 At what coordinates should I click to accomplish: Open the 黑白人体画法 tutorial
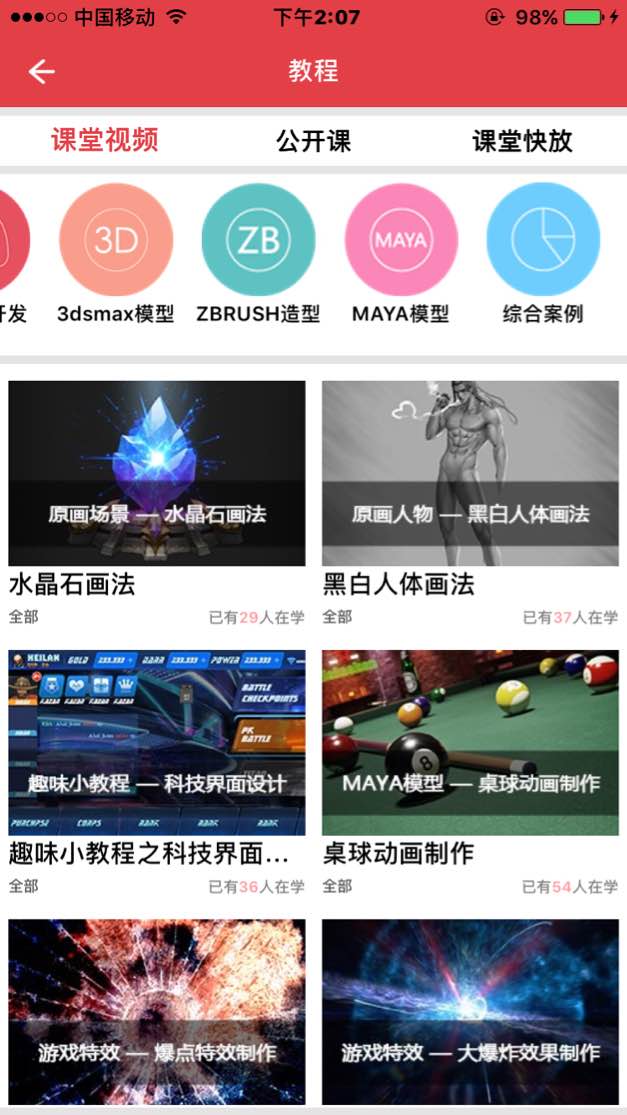pos(470,473)
